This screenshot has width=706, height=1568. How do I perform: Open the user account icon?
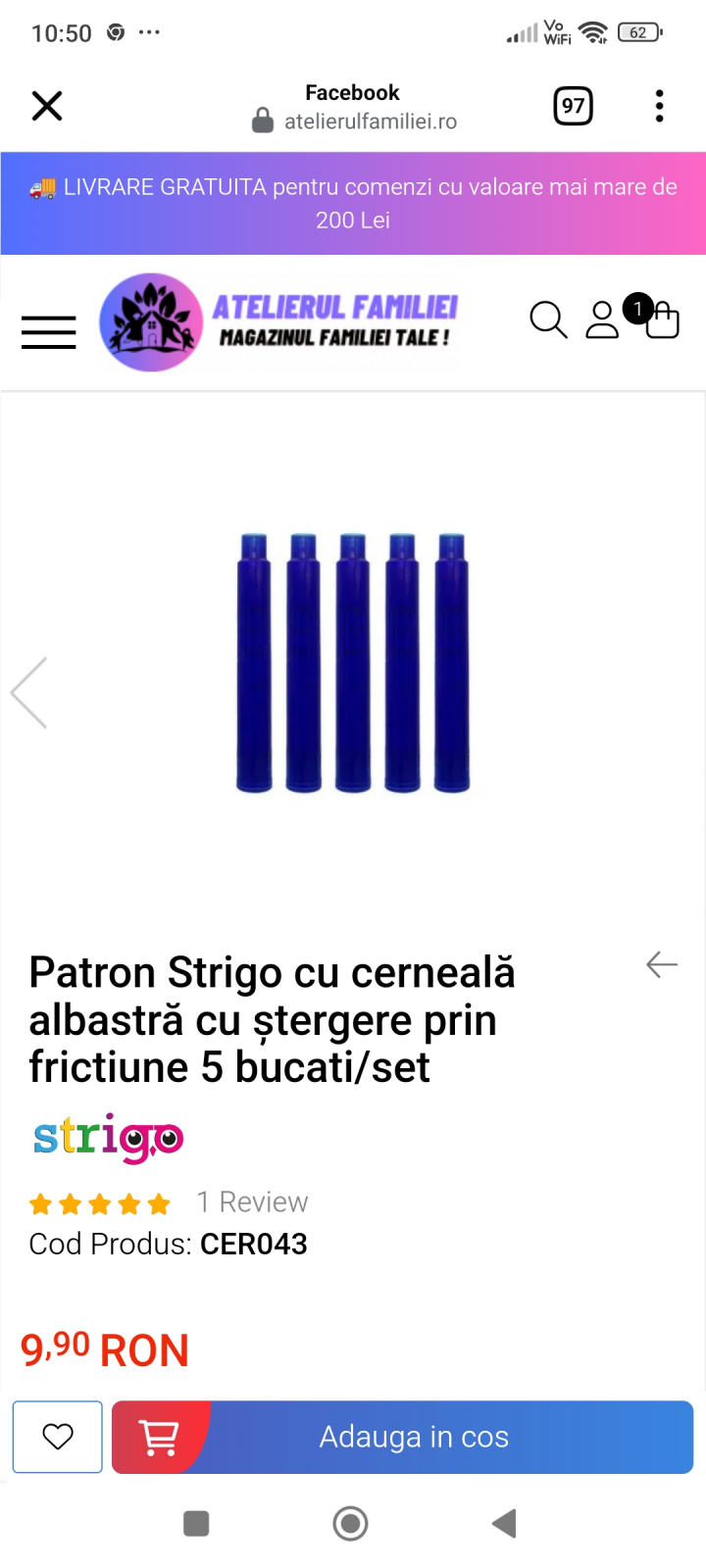[602, 320]
